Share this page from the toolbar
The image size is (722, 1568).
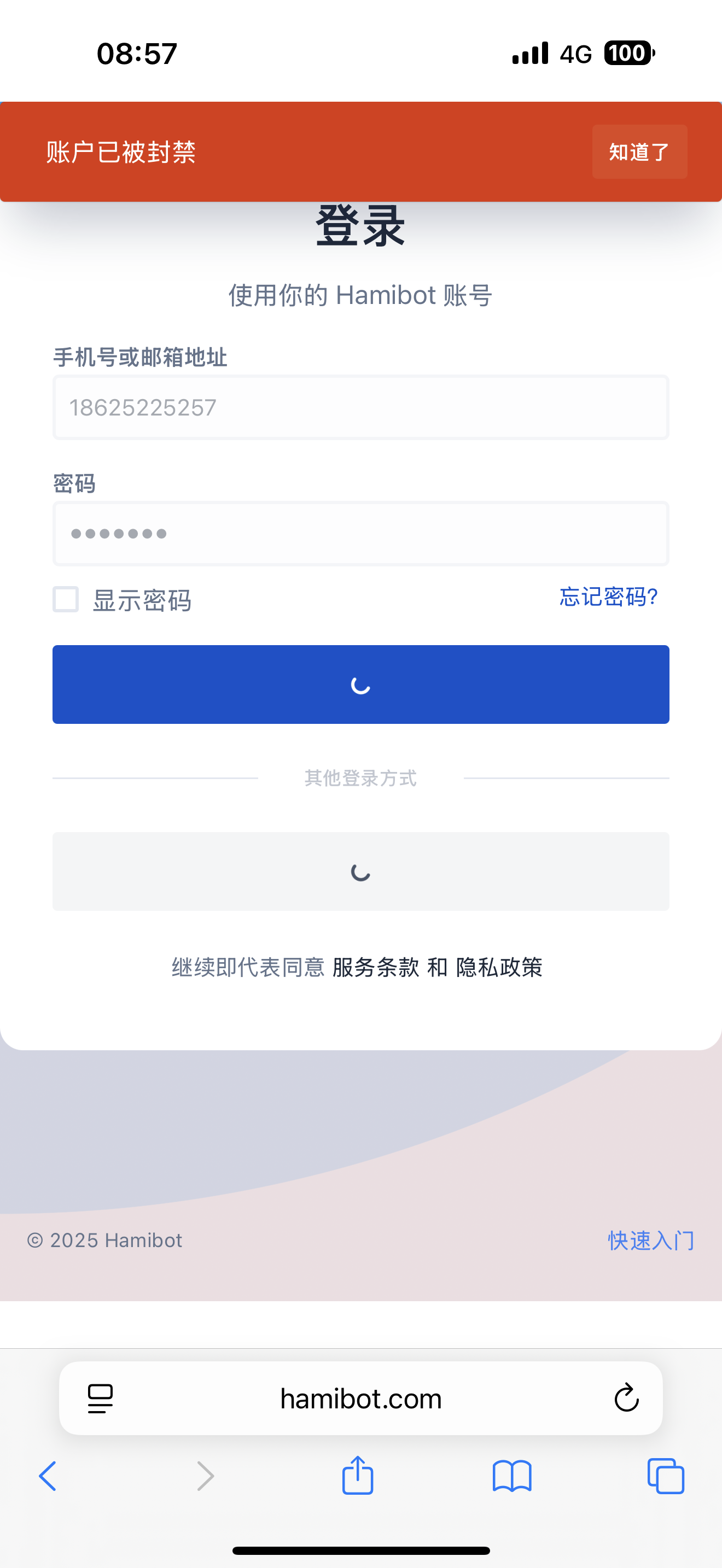click(x=357, y=1475)
